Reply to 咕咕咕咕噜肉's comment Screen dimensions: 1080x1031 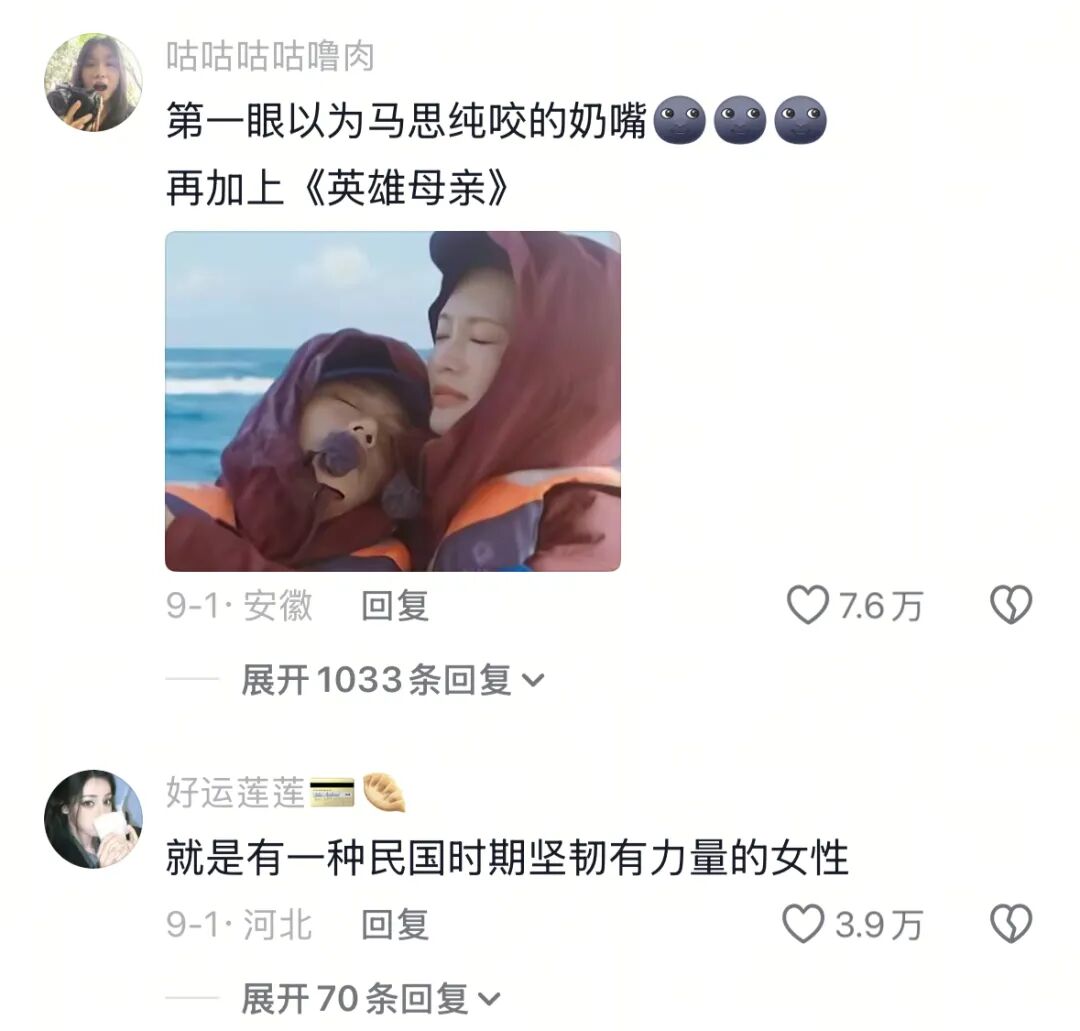394,605
